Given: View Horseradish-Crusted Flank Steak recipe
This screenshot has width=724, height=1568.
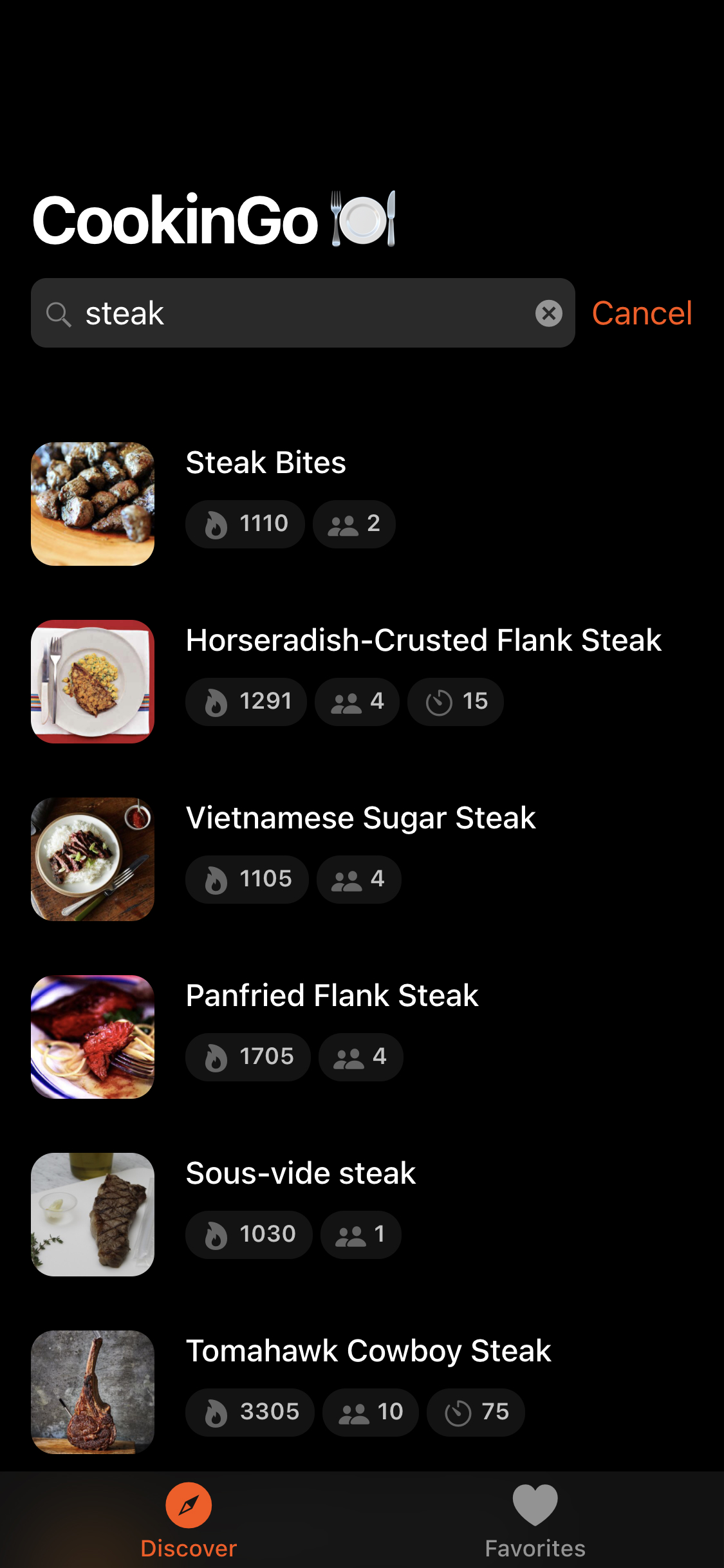Looking at the screenshot, I should point(423,640).
